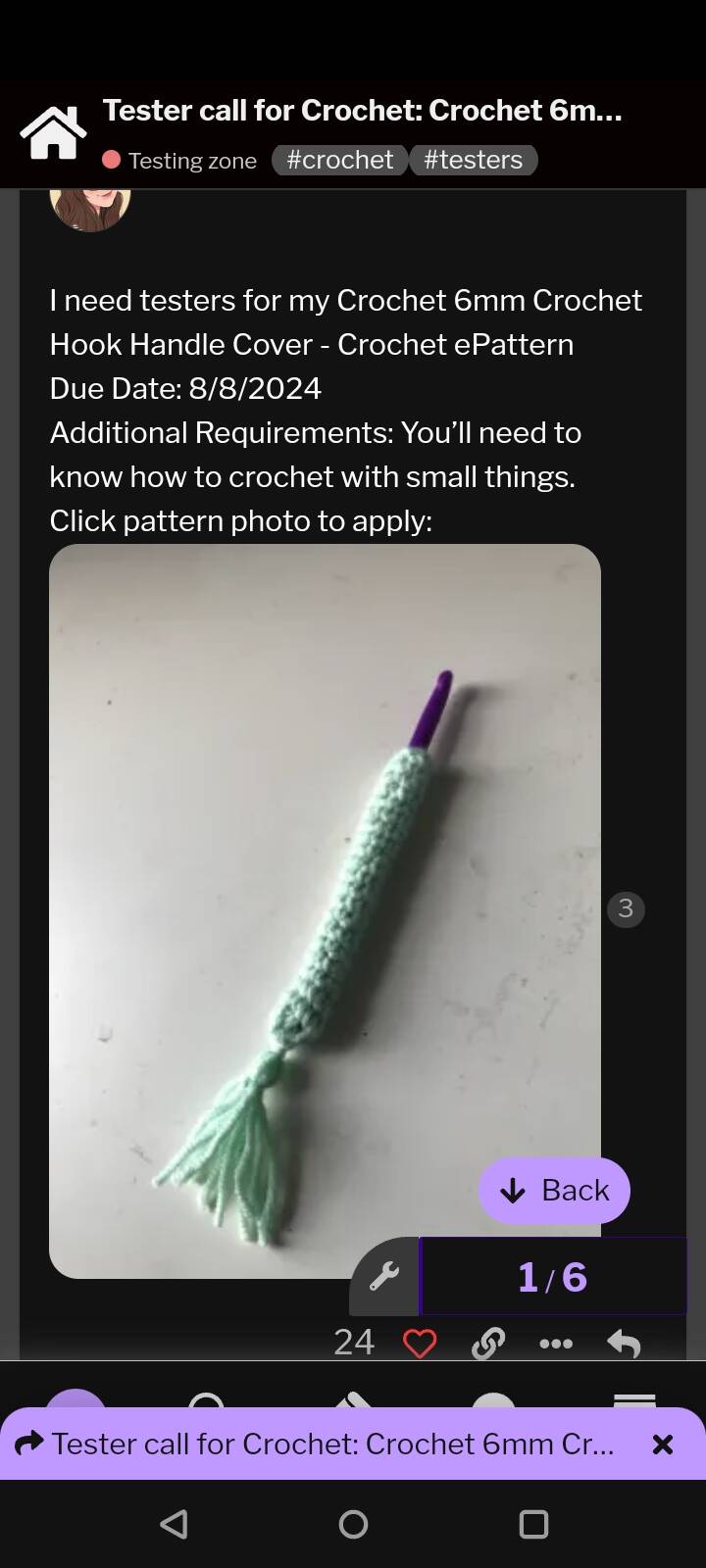706x1568 pixels.
Task: Open the recent apps view
Action: coord(533,1524)
